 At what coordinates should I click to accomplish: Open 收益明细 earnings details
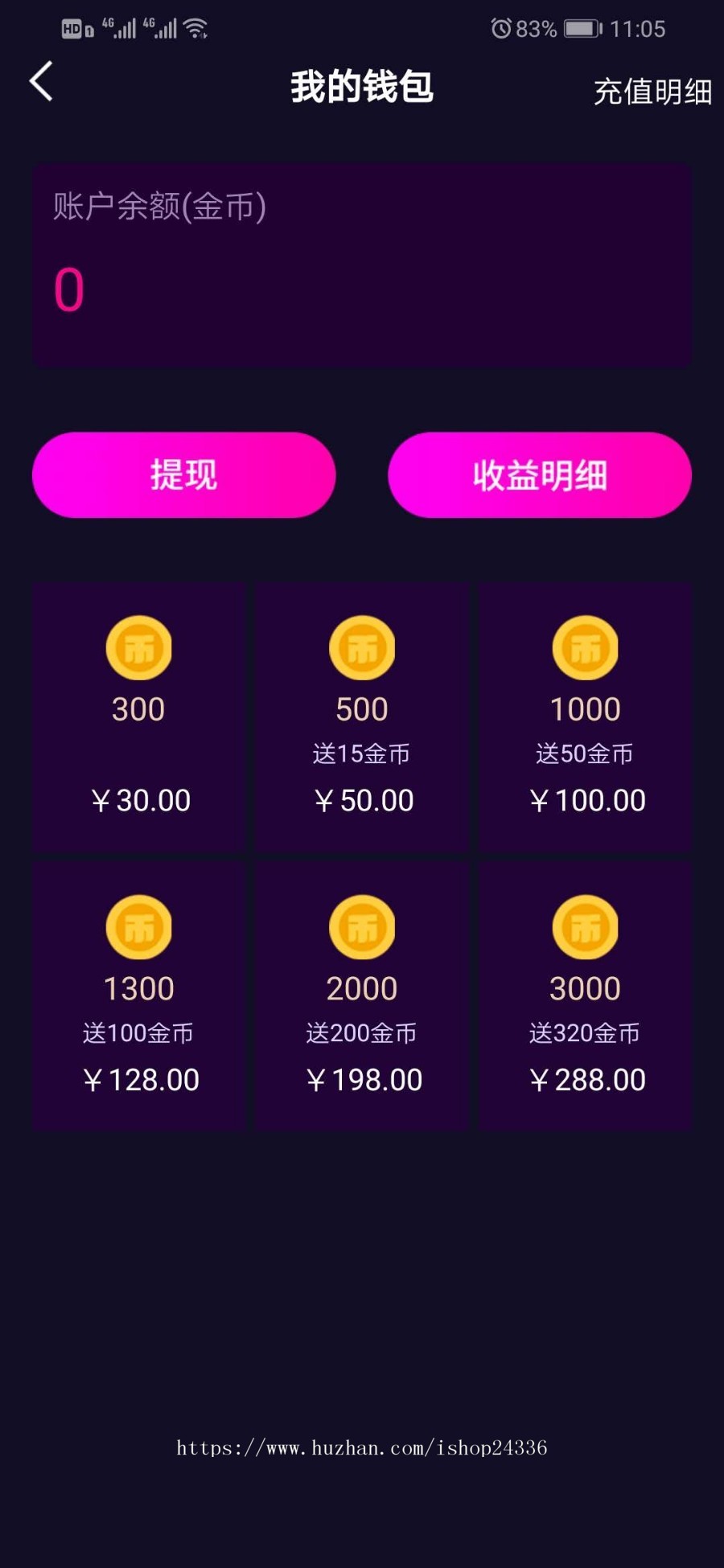pyautogui.click(x=539, y=475)
